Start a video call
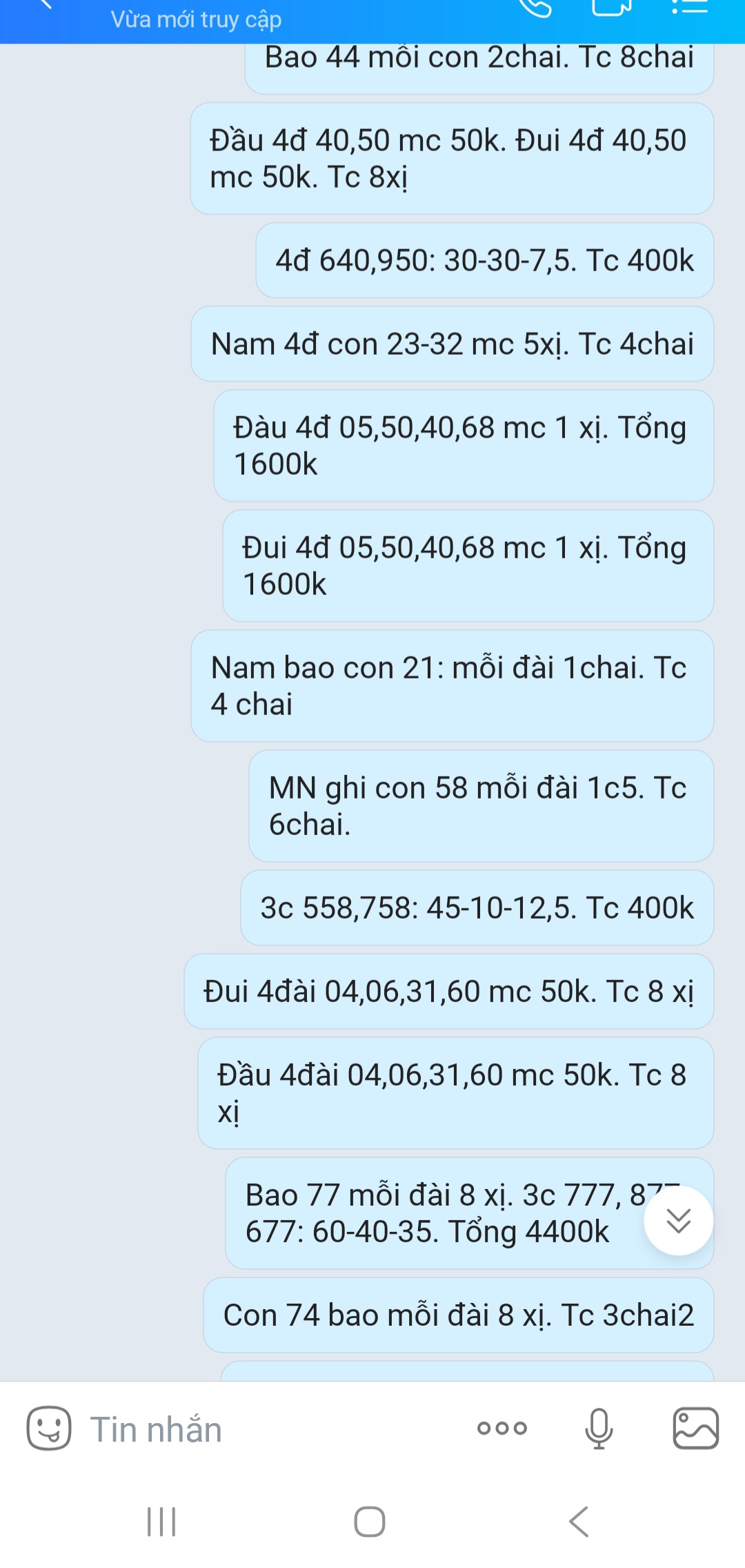The image size is (745, 1568). (611, 7)
